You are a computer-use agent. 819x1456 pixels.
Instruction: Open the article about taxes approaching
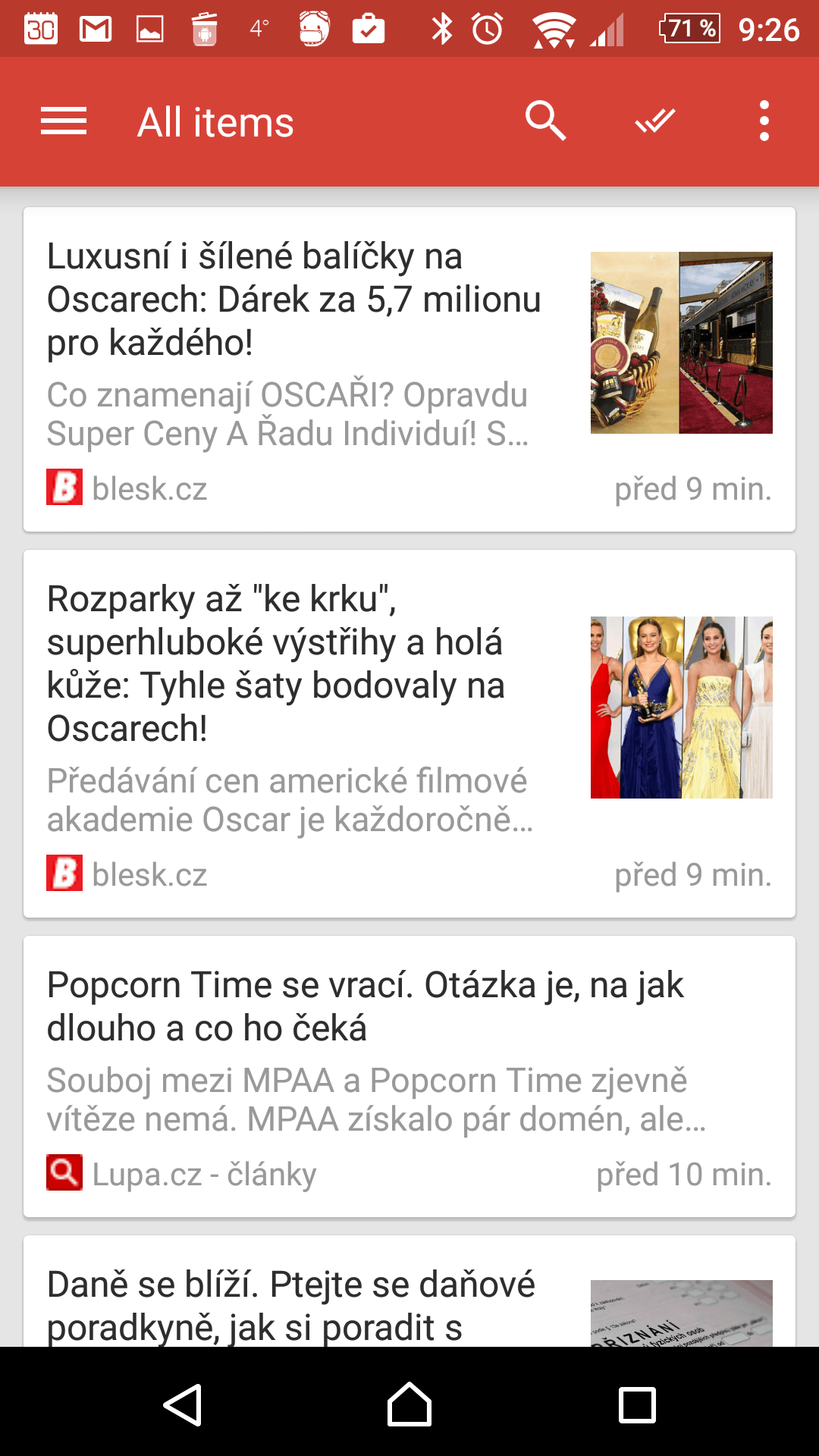click(x=291, y=1304)
